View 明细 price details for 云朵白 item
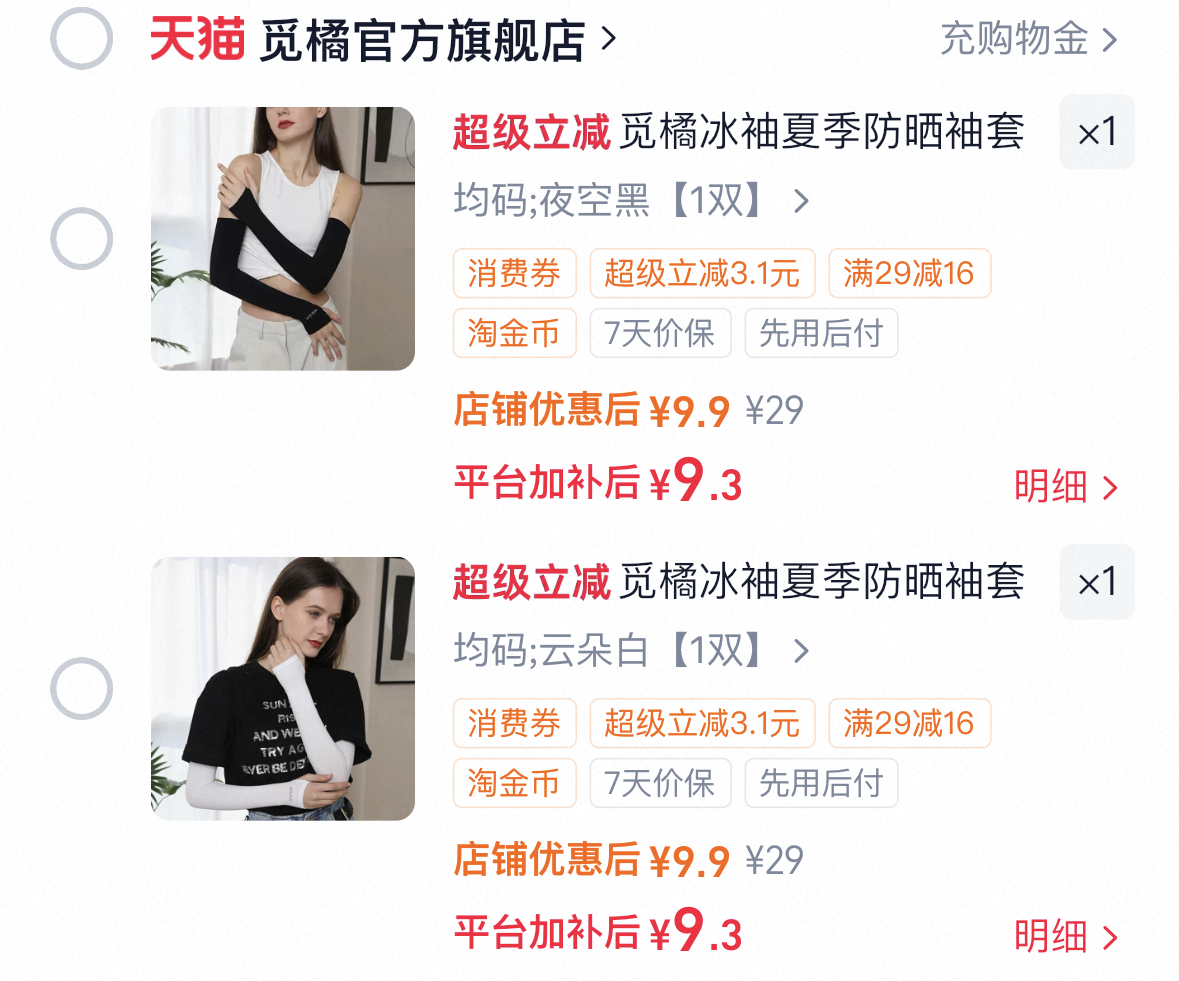The image size is (1179, 981). [x=1066, y=937]
